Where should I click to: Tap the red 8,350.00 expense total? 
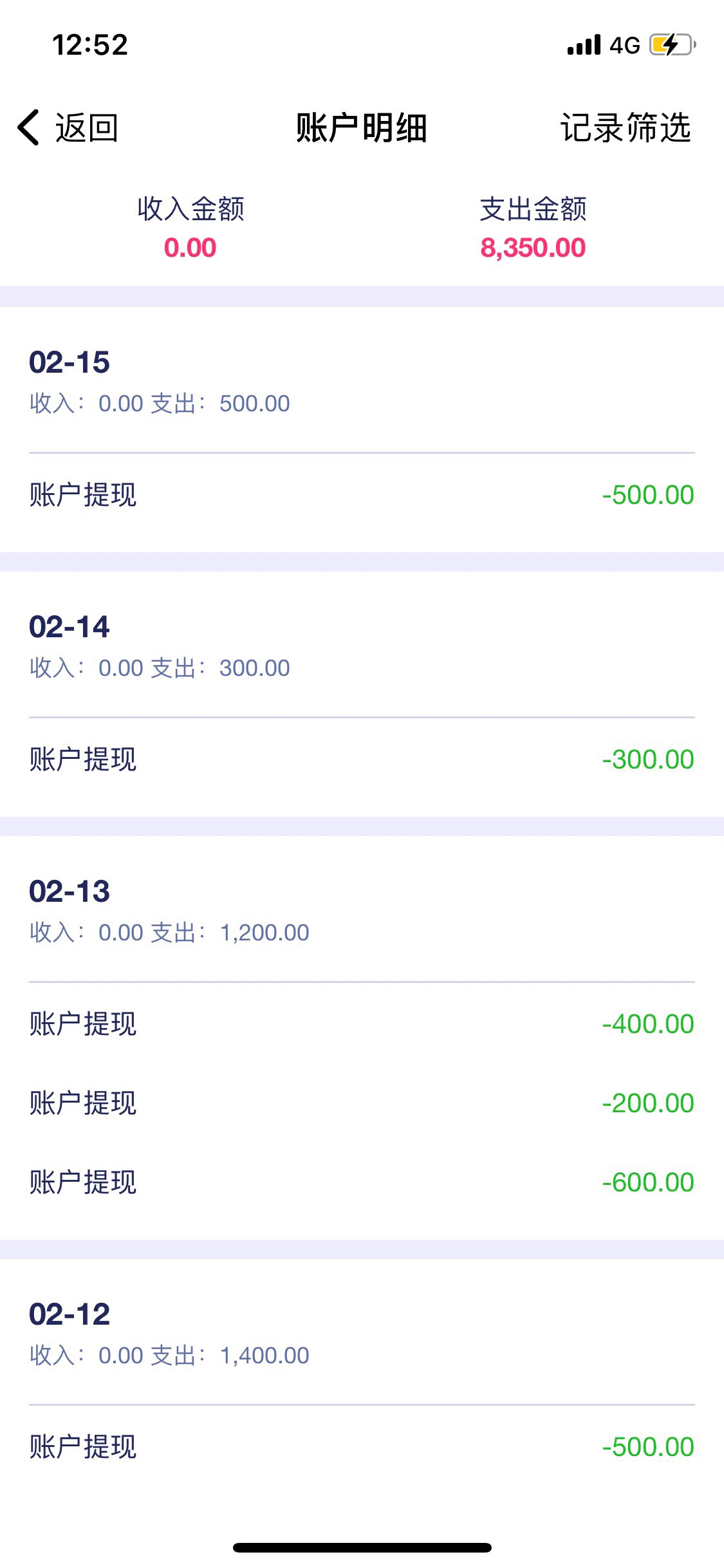tap(533, 247)
